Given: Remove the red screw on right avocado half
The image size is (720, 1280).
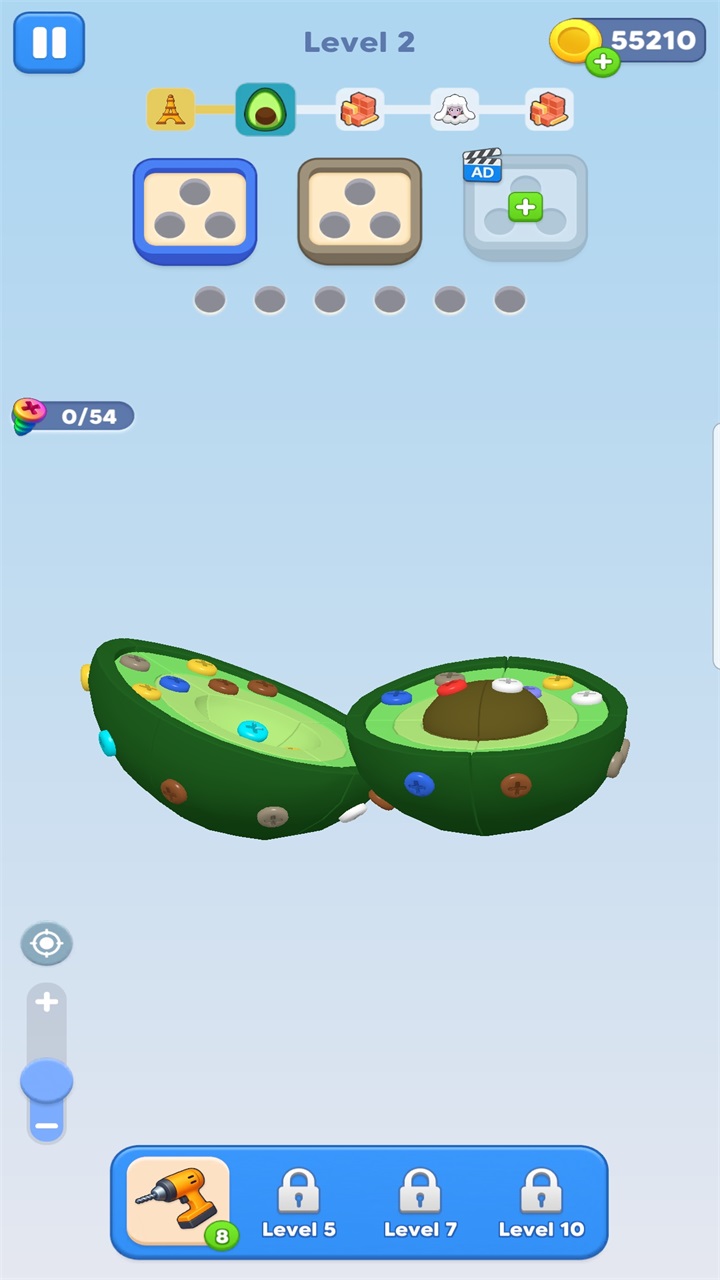Looking at the screenshot, I should click(452, 688).
